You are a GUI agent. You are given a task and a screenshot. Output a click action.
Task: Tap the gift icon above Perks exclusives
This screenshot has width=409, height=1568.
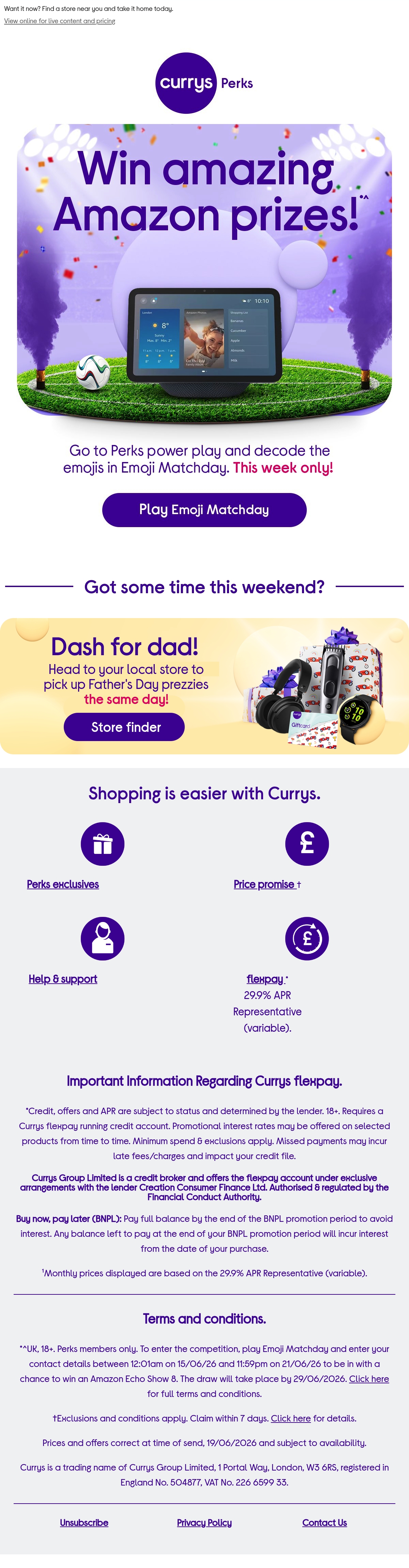coord(102,844)
